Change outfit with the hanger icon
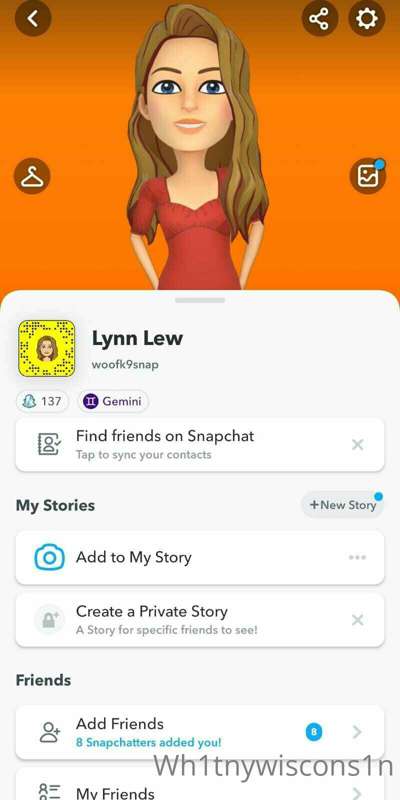 (x=32, y=176)
